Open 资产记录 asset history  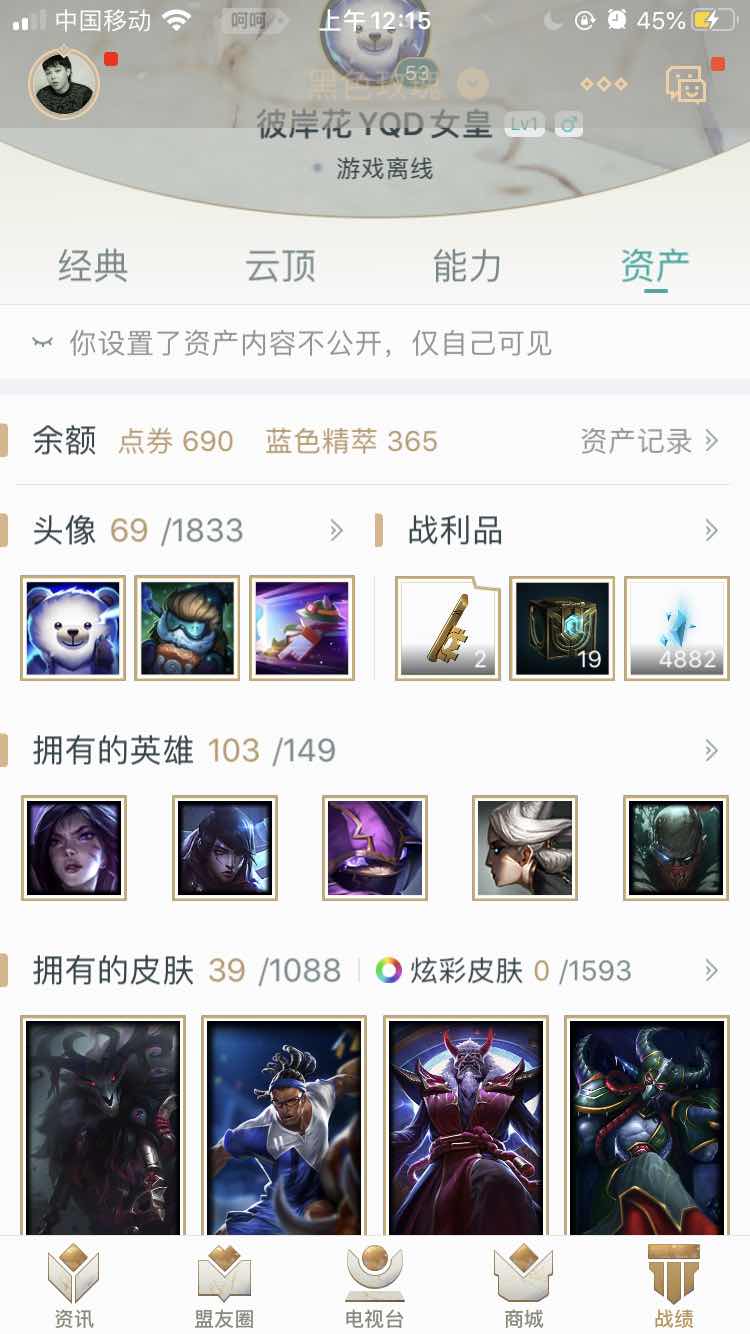point(649,441)
